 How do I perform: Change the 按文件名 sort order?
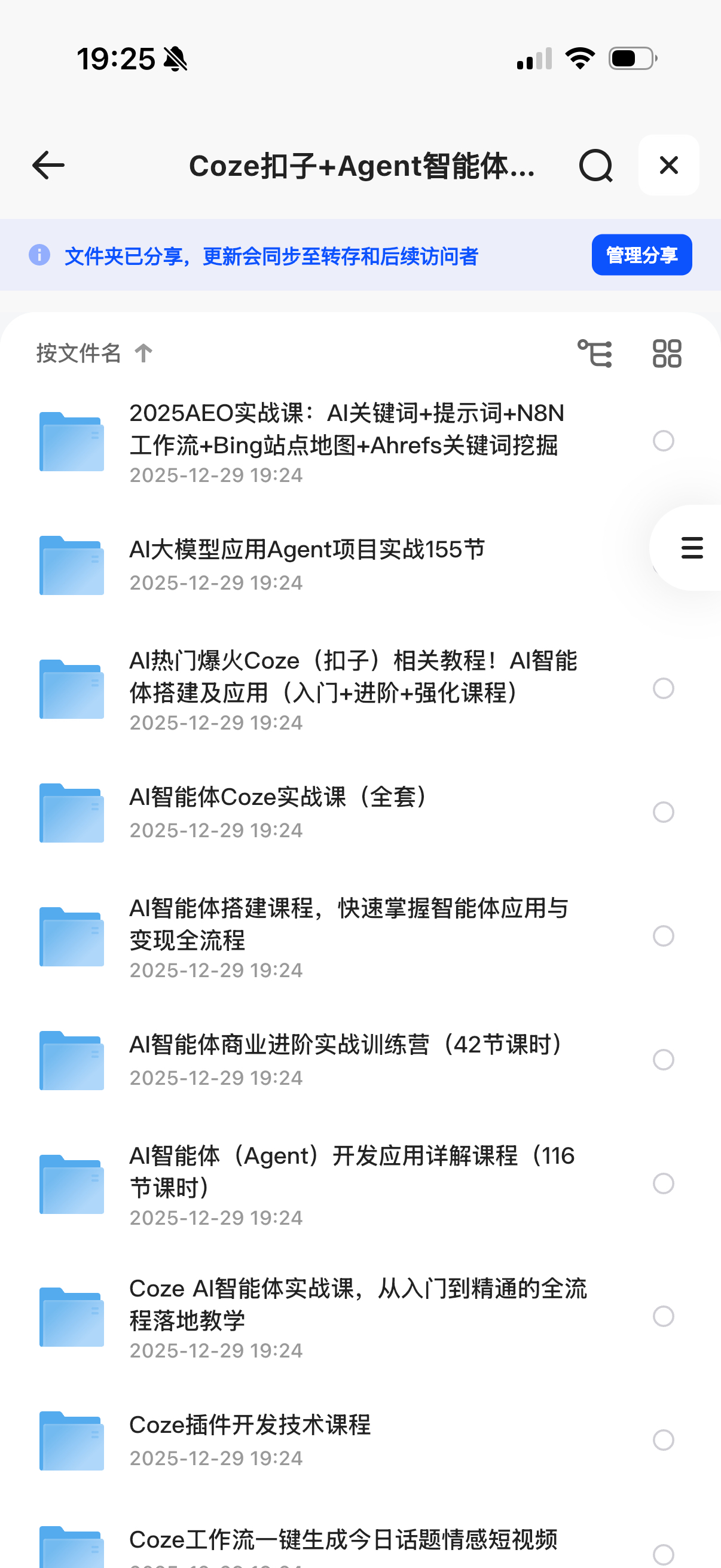pyautogui.click(x=94, y=353)
